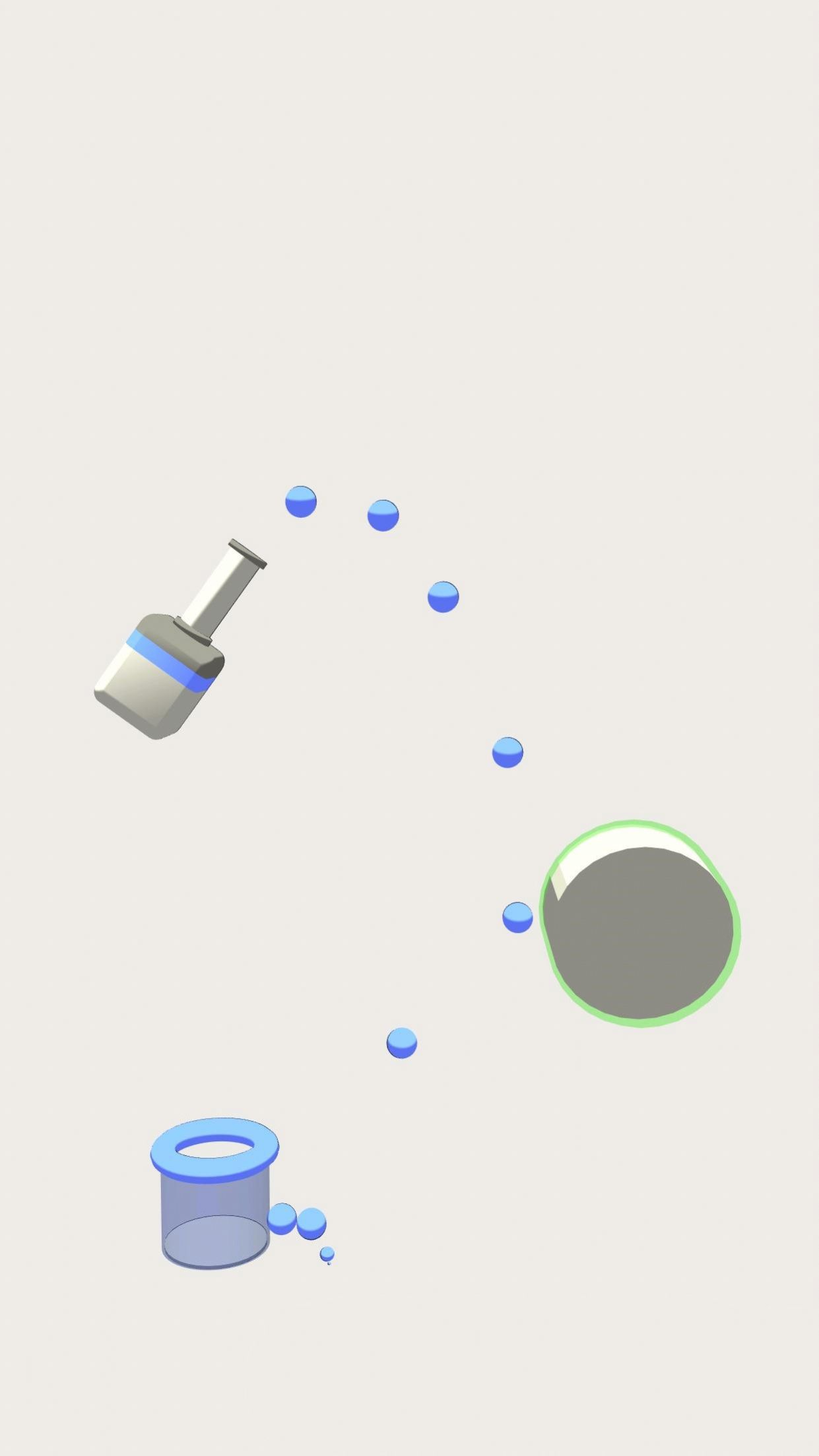The height and width of the screenshot is (1456, 819).
Task: Select the green-outlined gray round bumper
Action: click(639, 925)
